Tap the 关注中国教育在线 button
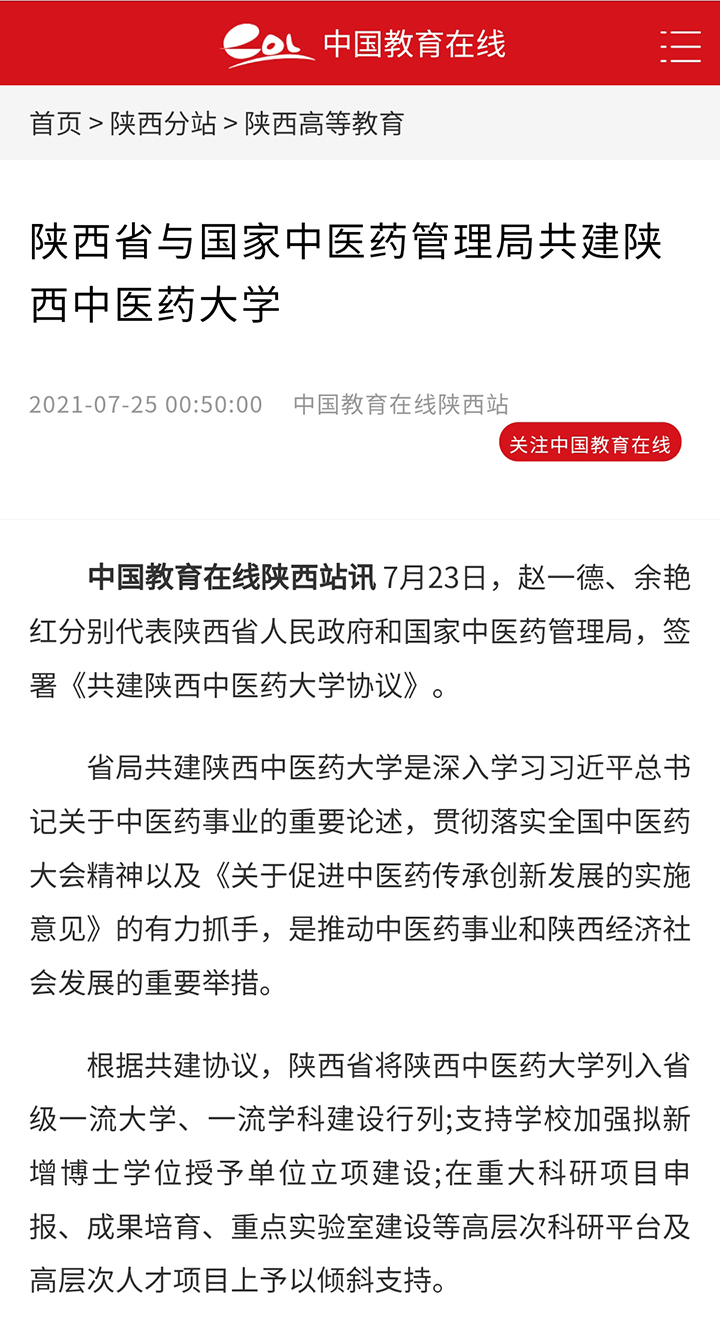Viewport: 720px width, 1324px height. tap(590, 443)
